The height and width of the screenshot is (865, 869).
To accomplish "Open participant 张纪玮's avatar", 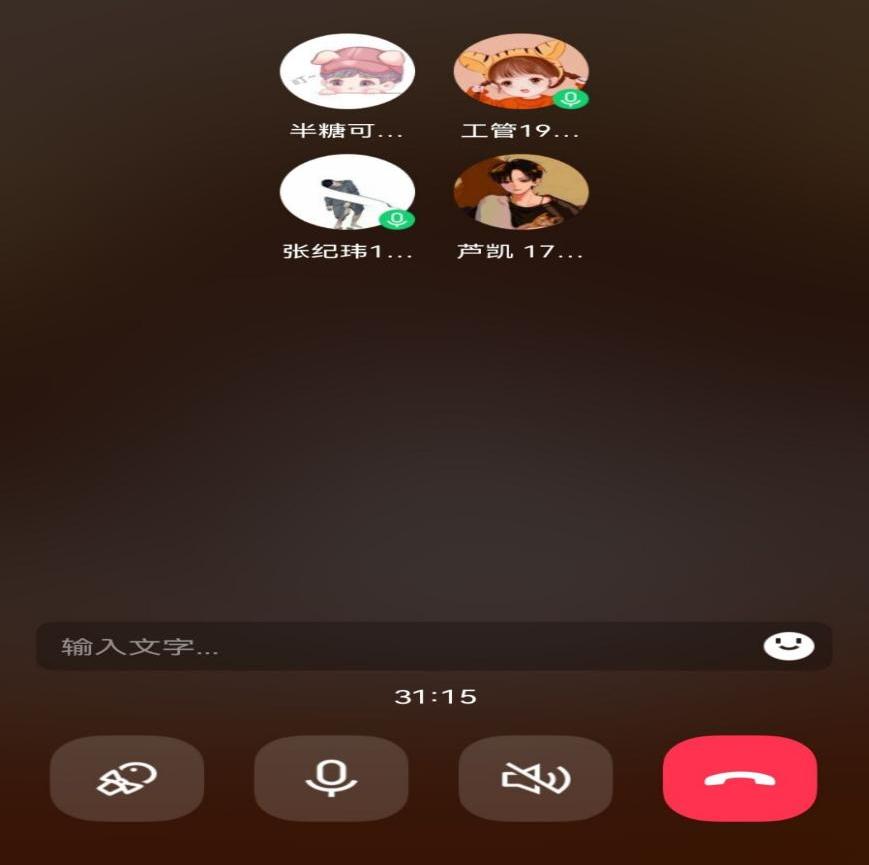I will pyautogui.click(x=347, y=192).
